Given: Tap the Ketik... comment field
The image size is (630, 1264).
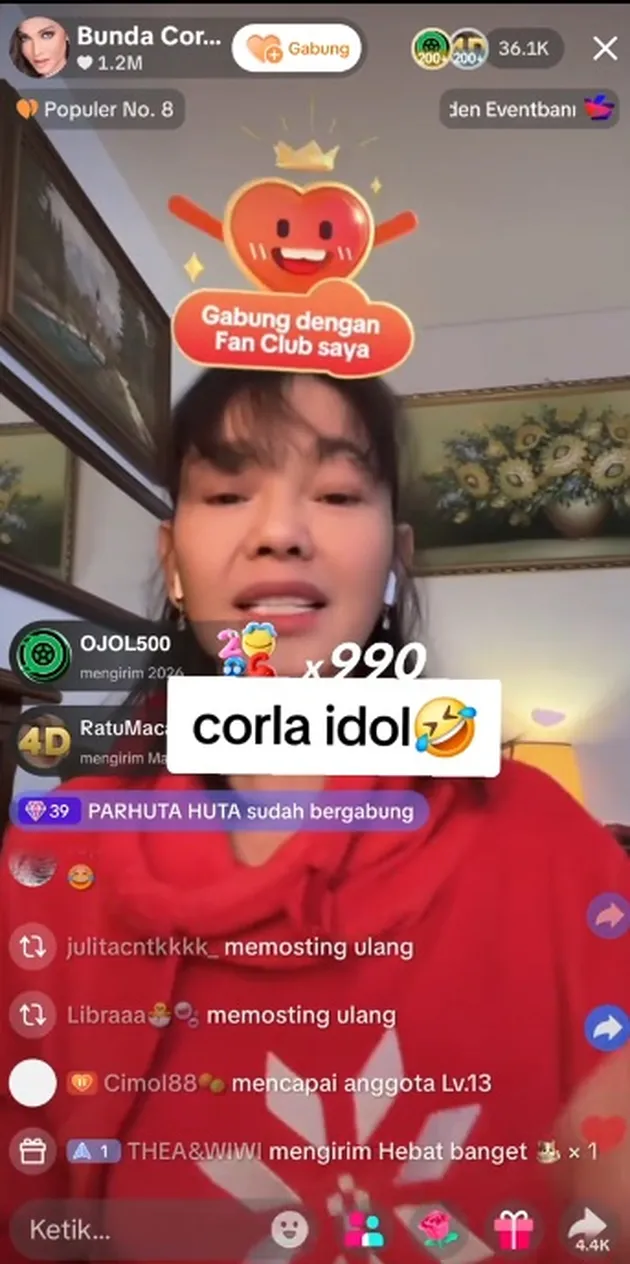Looking at the screenshot, I should click(x=130, y=1229).
